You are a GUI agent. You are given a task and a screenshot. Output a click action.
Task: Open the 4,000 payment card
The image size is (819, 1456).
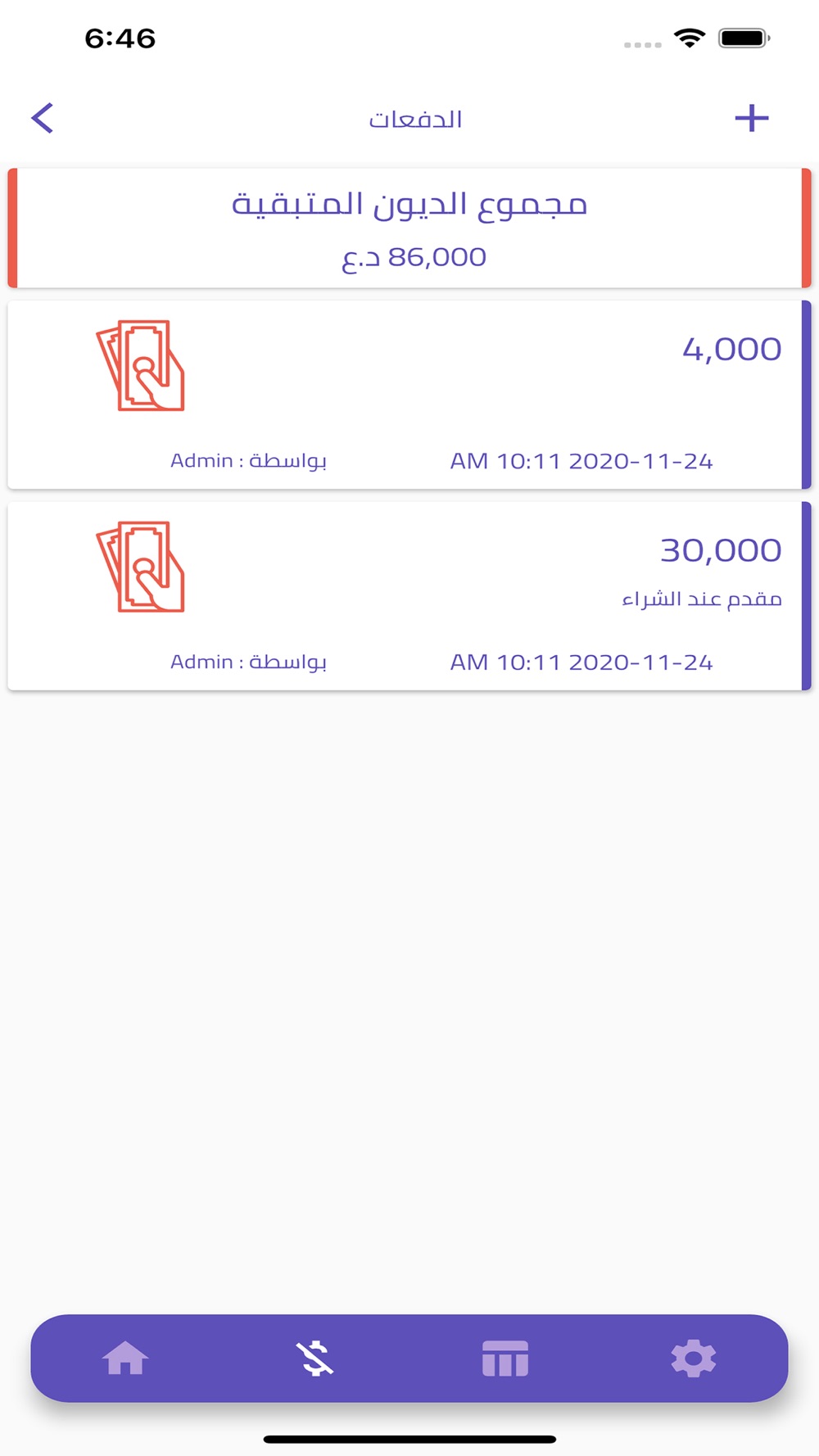point(409,395)
